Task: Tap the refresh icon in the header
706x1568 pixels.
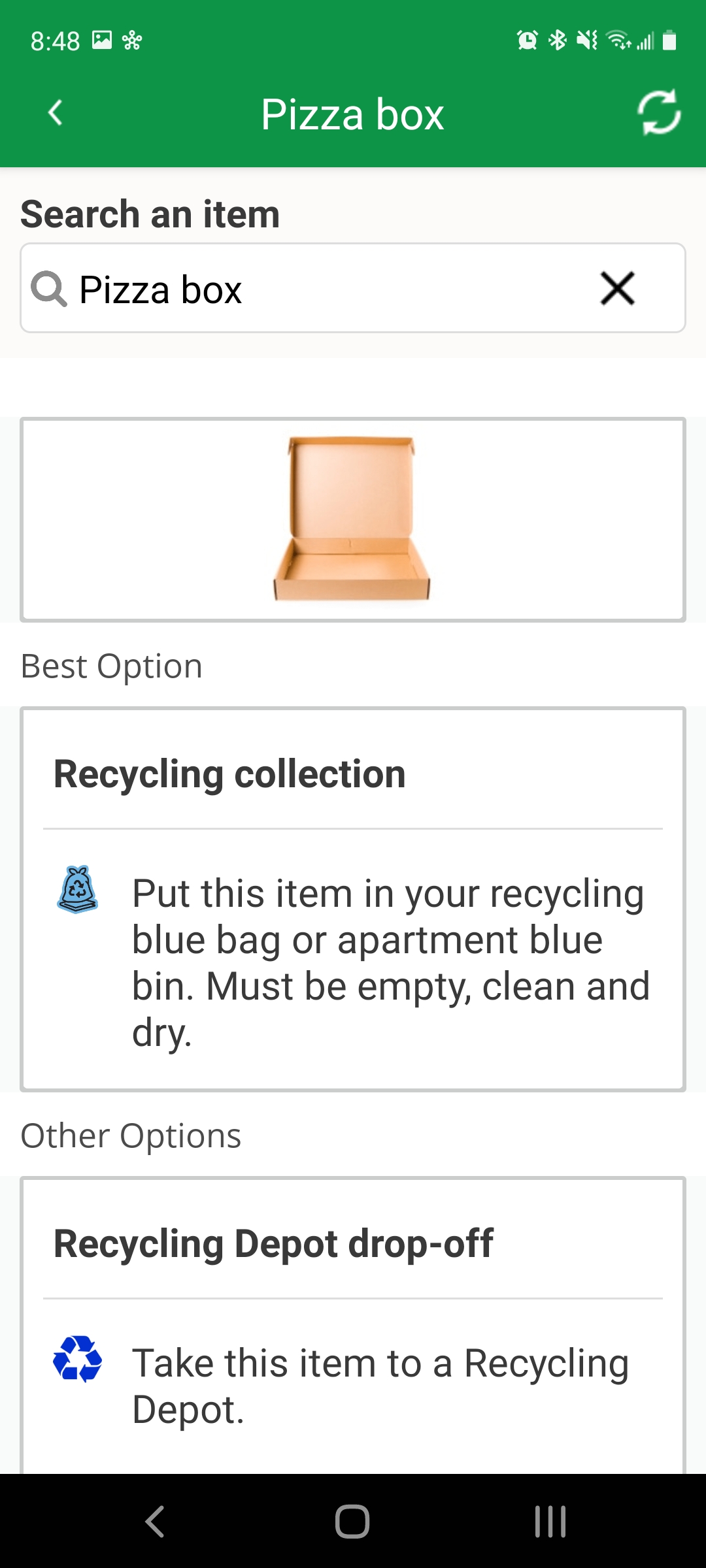Action: (659, 112)
